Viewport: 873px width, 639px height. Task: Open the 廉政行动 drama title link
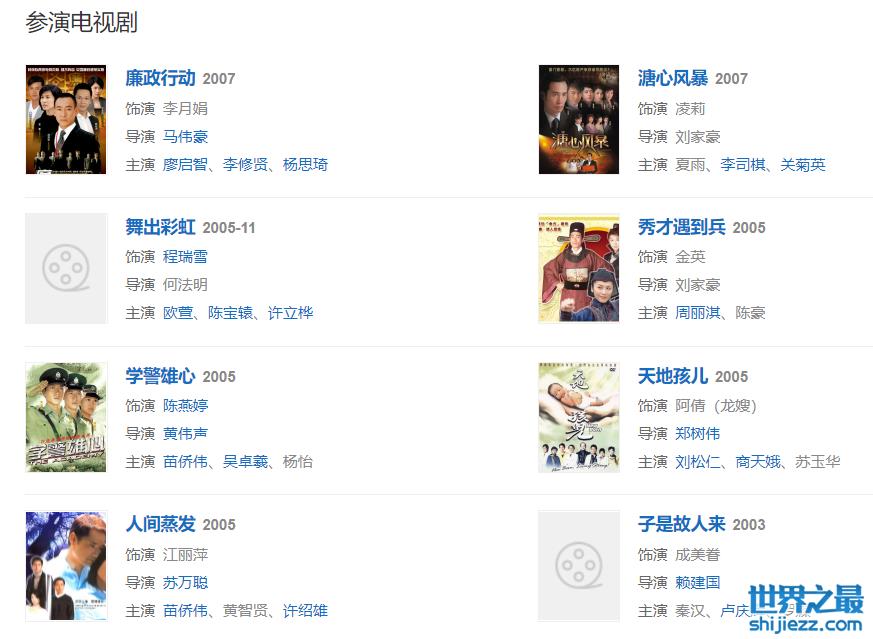coord(160,78)
